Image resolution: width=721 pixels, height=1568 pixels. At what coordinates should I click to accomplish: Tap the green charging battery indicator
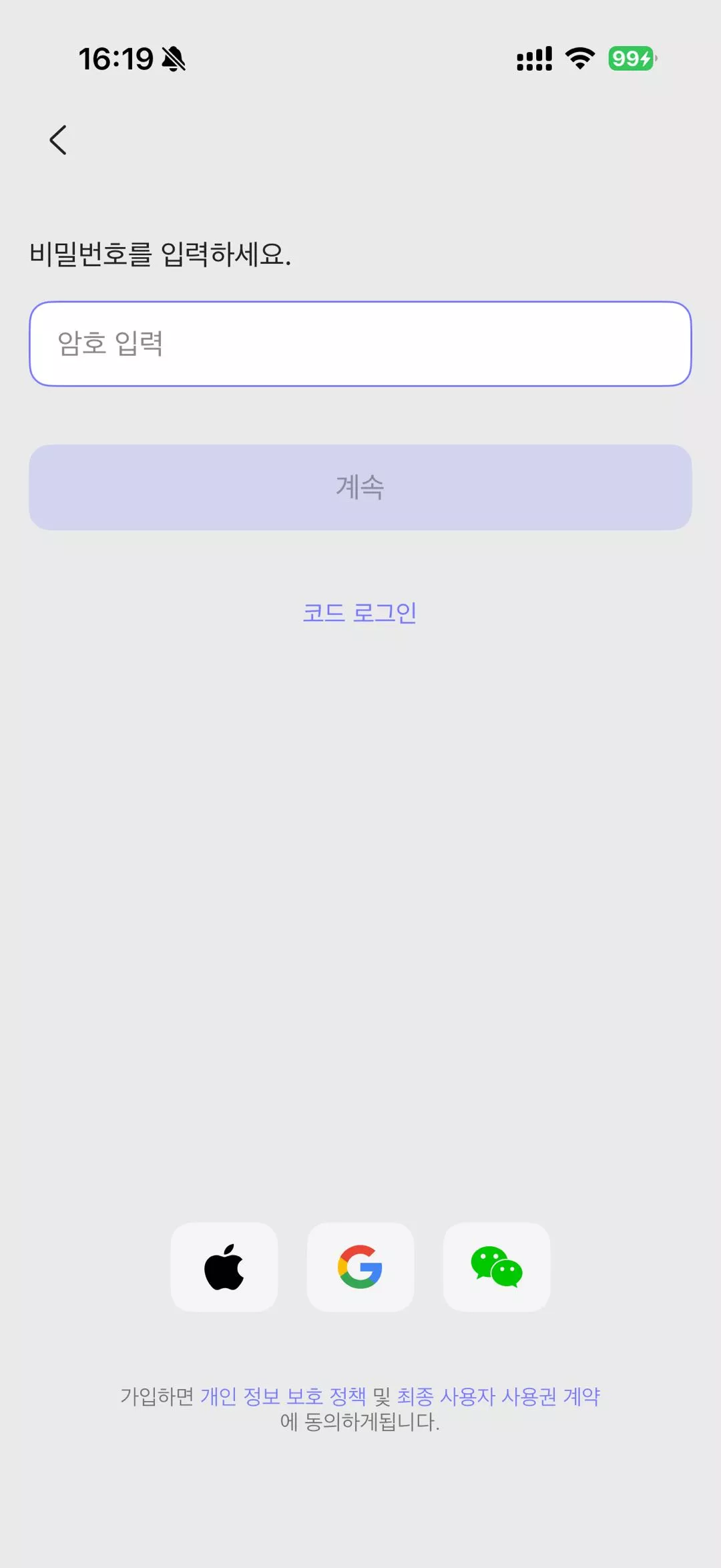coord(630,59)
